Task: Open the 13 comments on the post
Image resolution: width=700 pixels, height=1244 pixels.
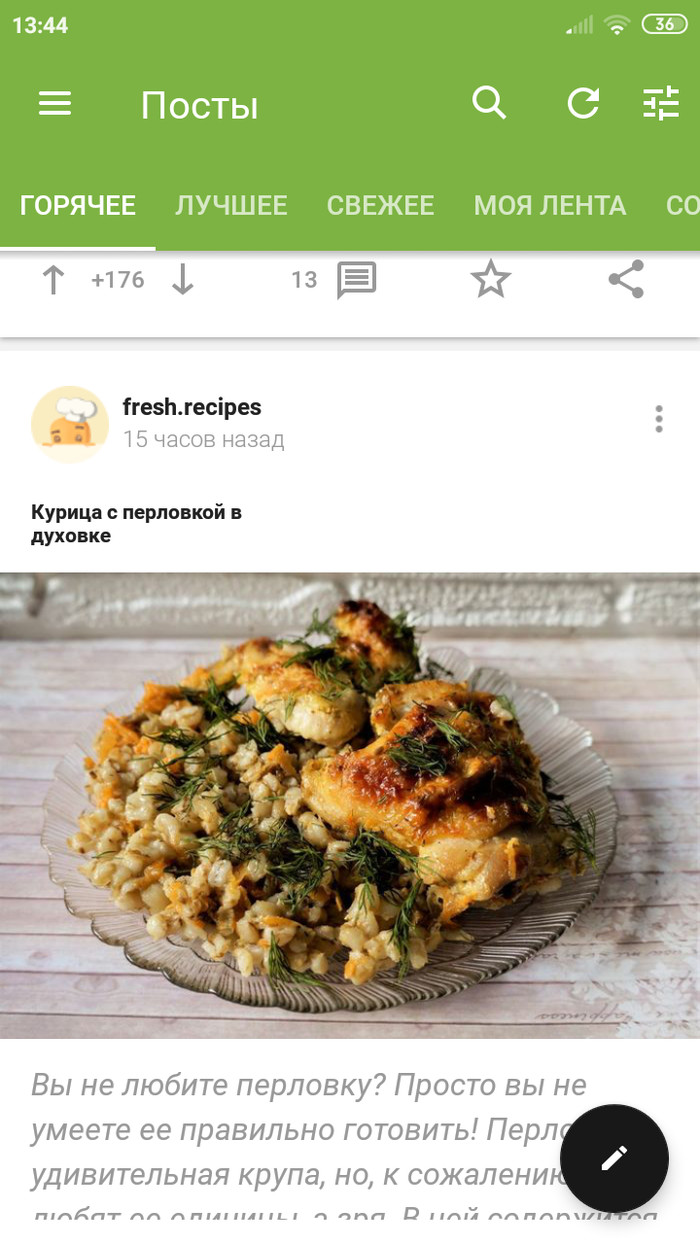Action: click(355, 281)
